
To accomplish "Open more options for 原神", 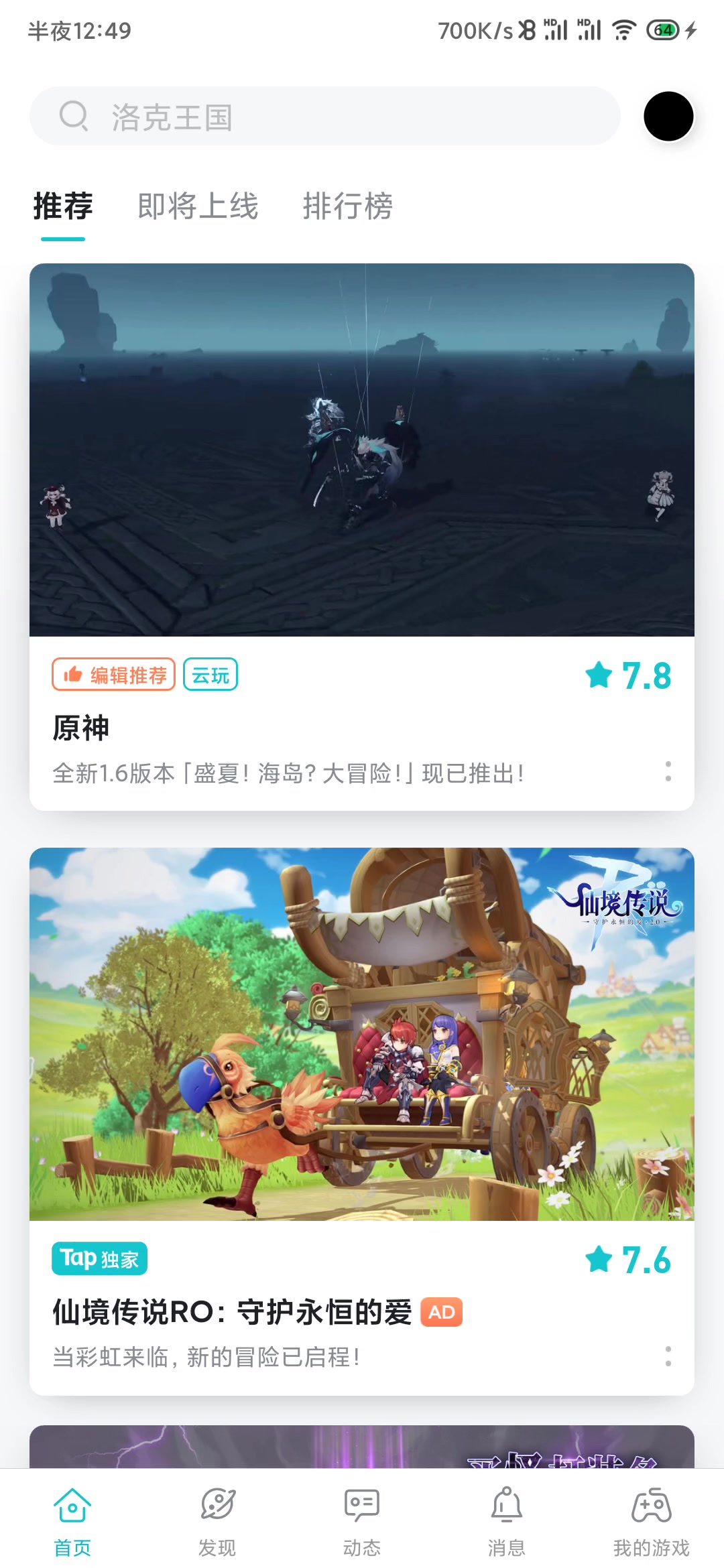I will (668, 771).
